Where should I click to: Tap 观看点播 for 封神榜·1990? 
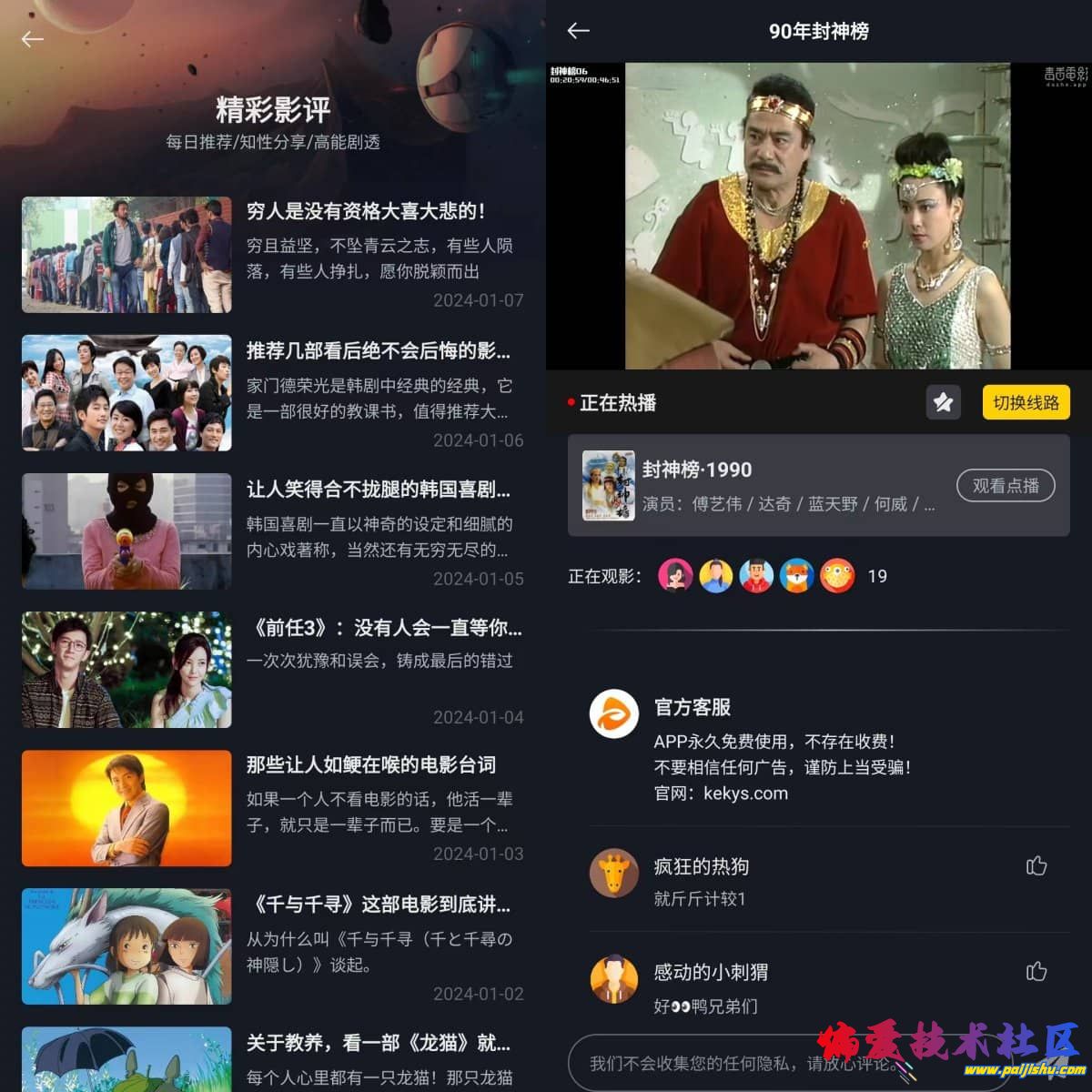[1005, 486]
